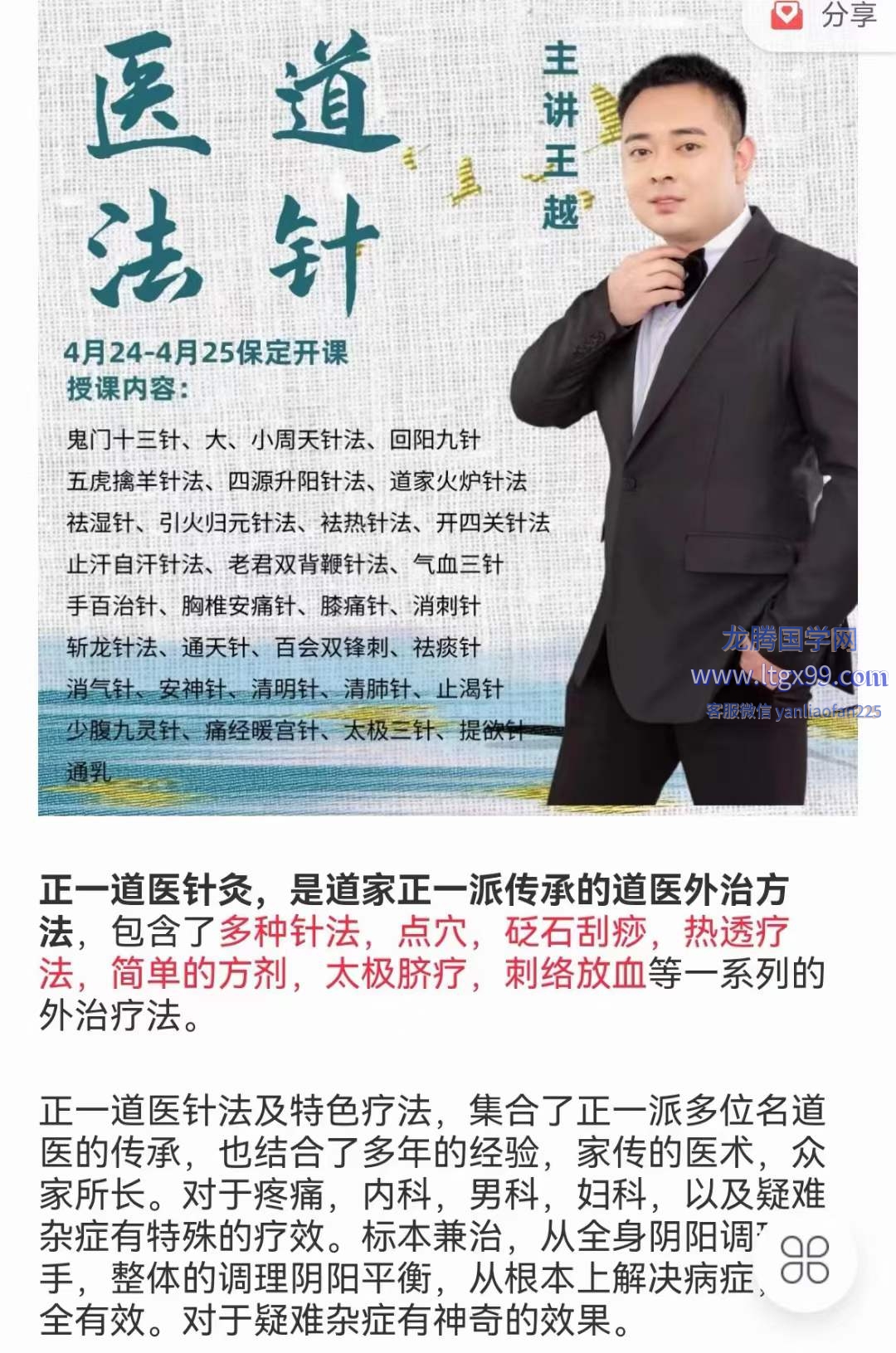
Task: Open the floating four-petal menu button
Action: click(x=805, y=1260)
